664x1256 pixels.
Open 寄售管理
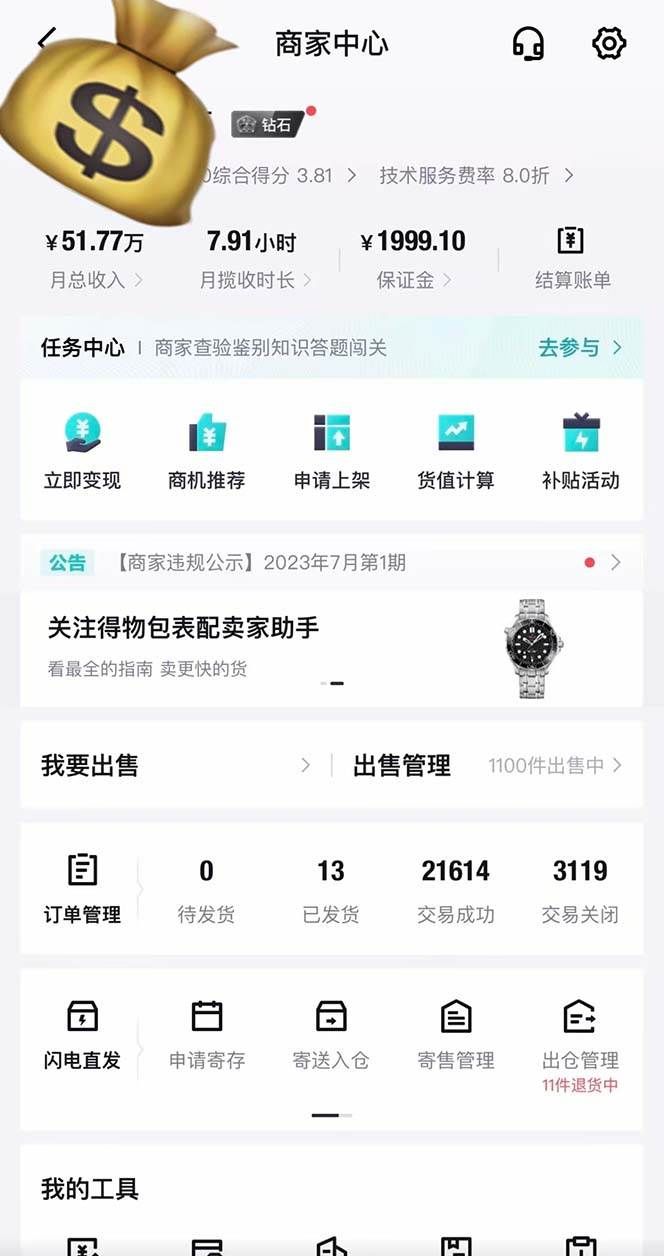(455, 1034)
